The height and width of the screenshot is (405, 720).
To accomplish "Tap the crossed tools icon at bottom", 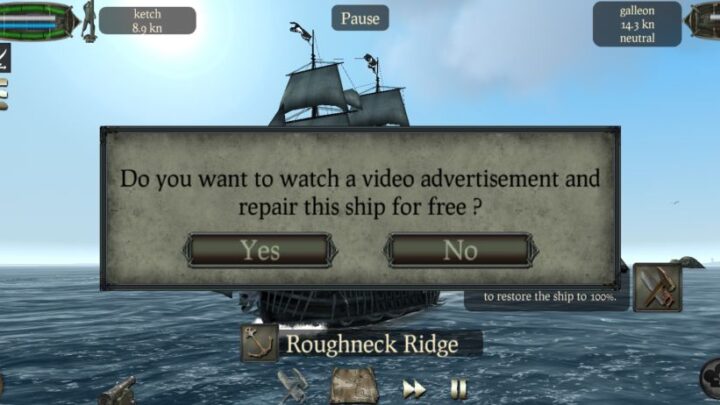I will click(292, 386).
